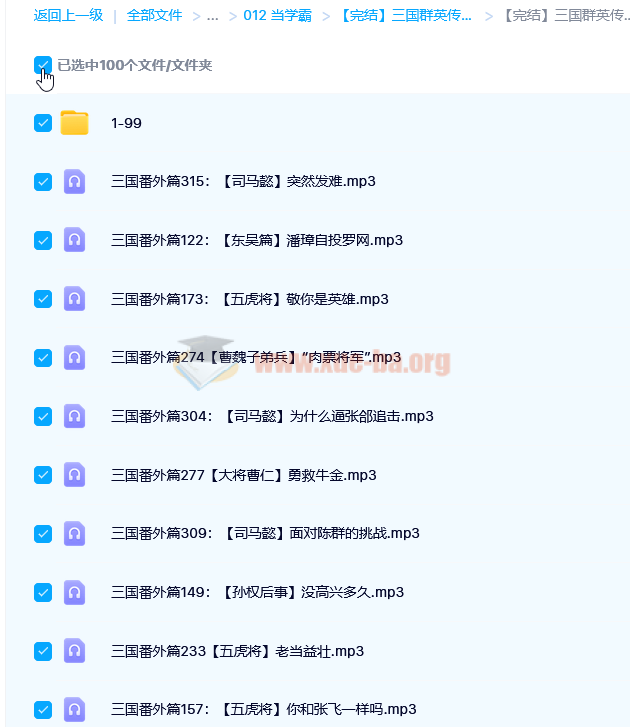Open 三国番外篇309 面对陈群的挑战.mp3

264,533
